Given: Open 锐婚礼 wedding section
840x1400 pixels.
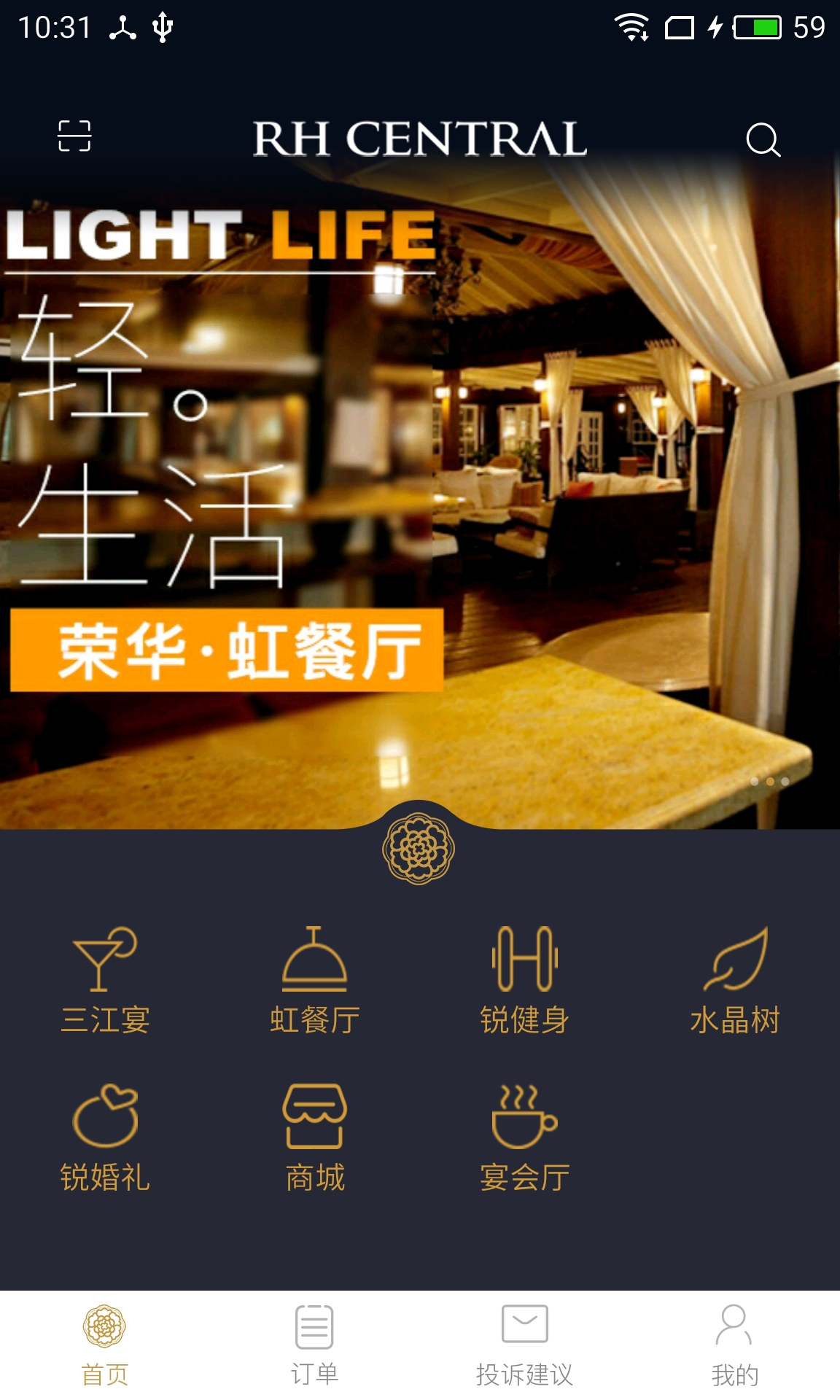Looking at the screenshot, I should coord(105,1137).
